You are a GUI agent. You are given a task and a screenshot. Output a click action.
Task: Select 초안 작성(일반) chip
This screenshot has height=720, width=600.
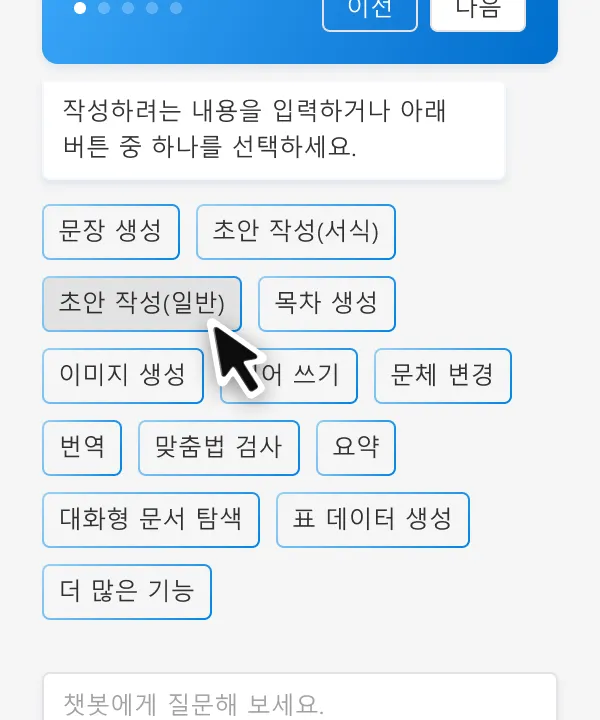tap(141, 303)
